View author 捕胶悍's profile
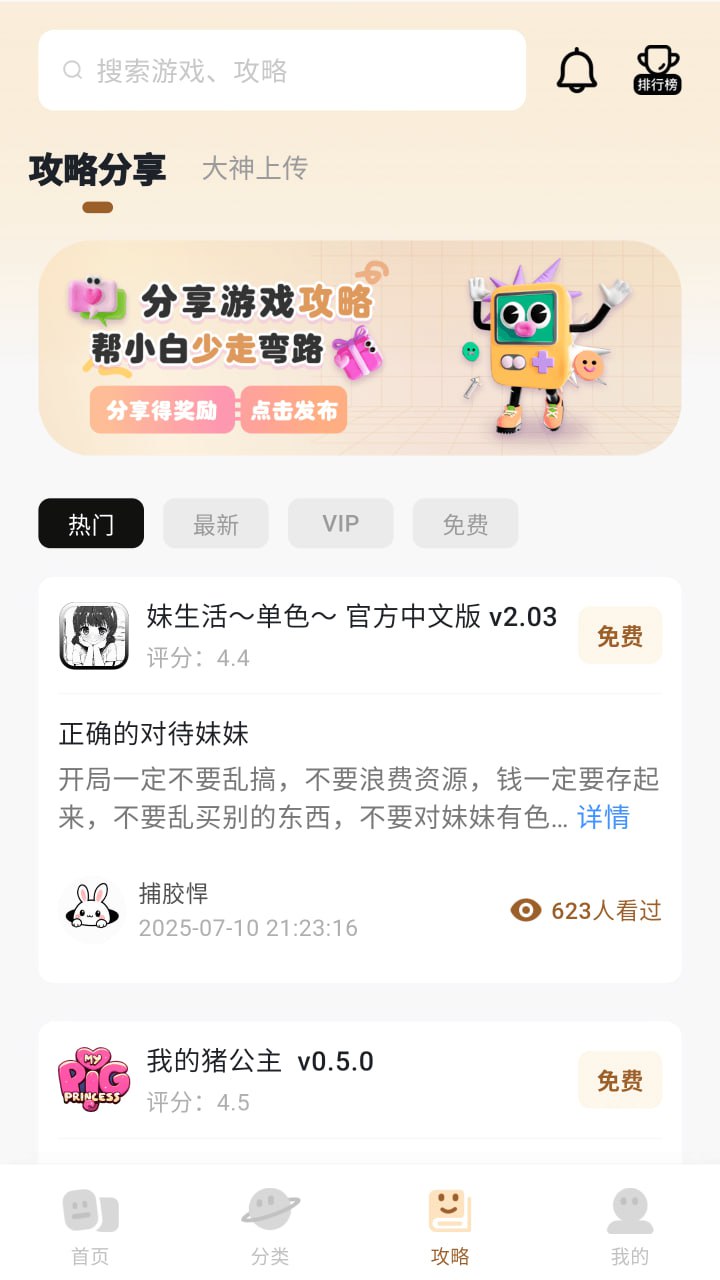Screen dimensions: 720x1280 pyautogui.click(x=93, y=910)
